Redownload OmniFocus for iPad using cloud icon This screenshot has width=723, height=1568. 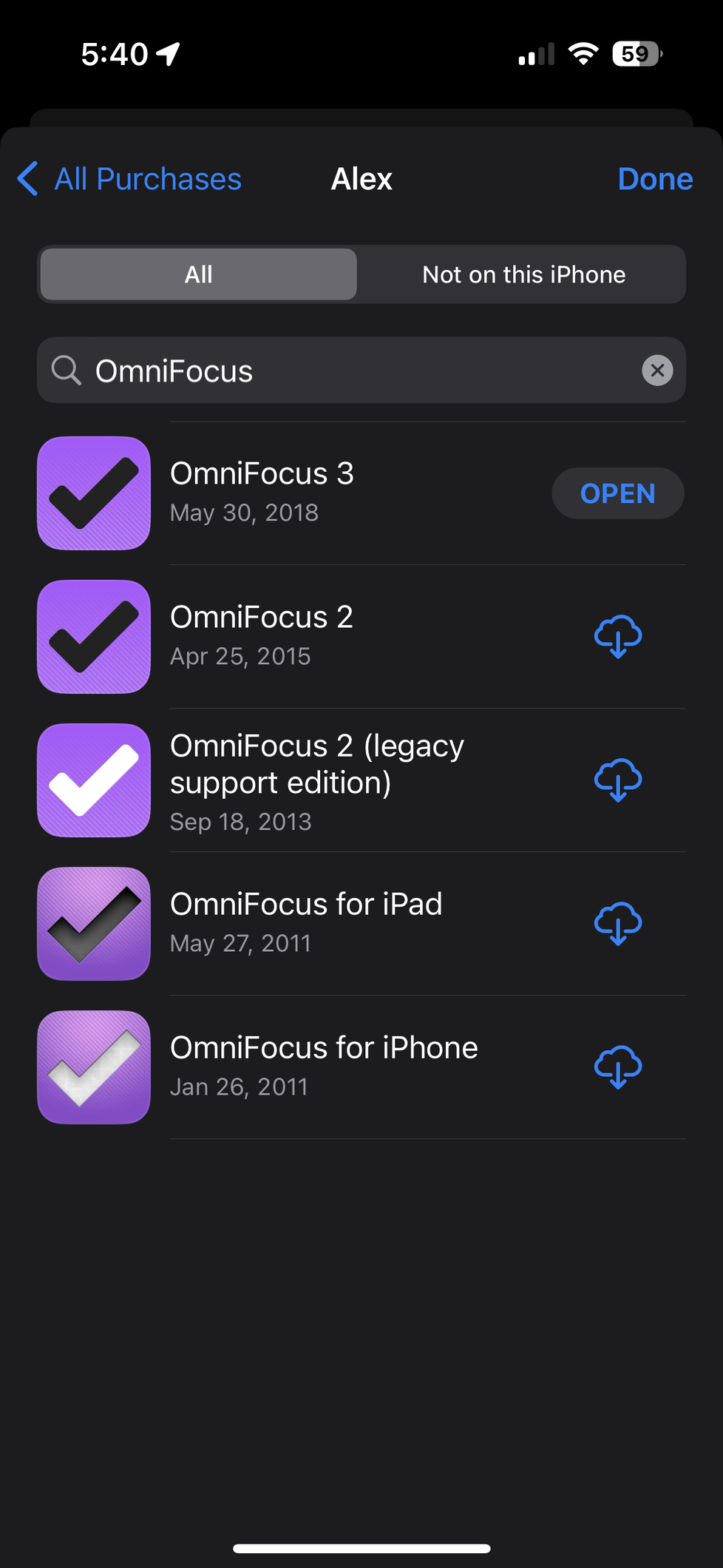pos(618,923)
